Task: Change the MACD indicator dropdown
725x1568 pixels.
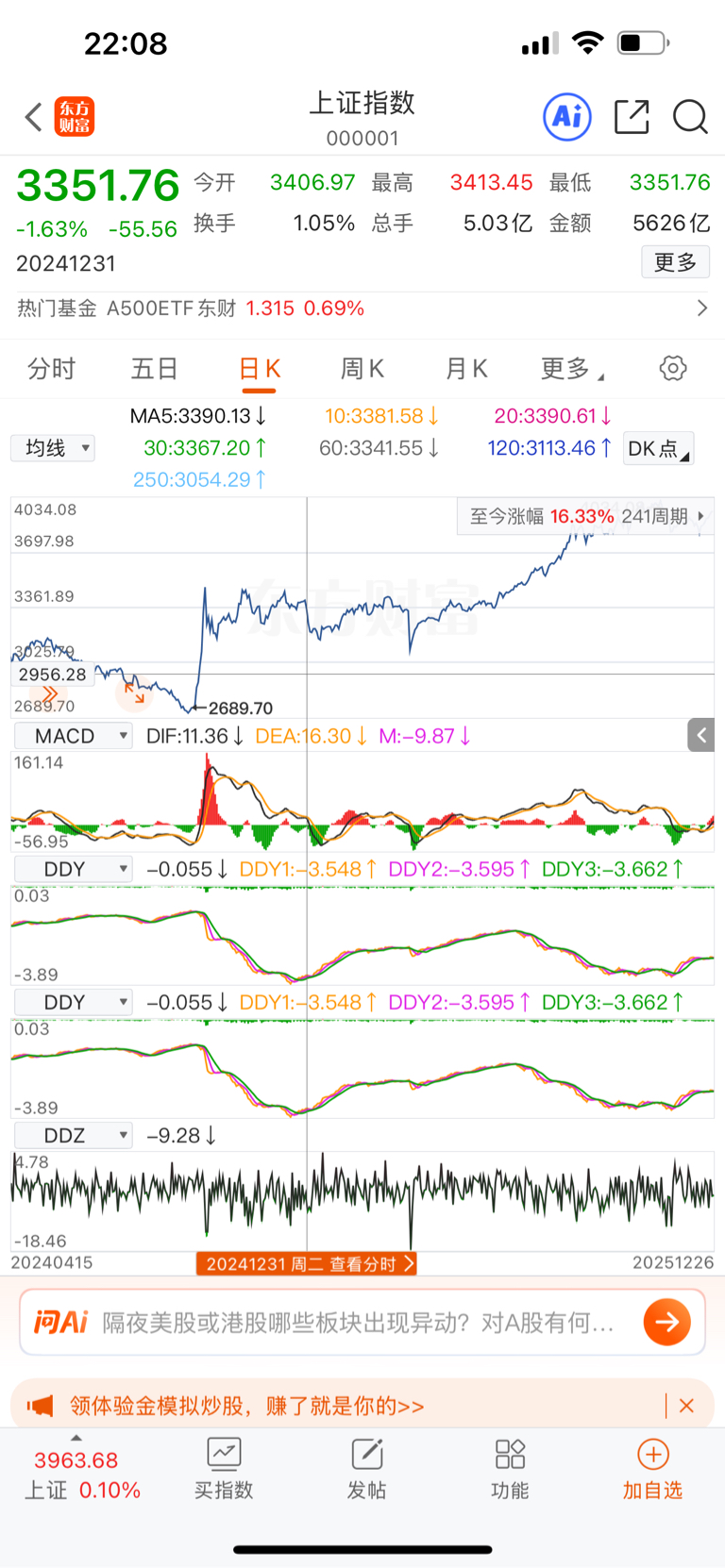Action: coord(74,736)
